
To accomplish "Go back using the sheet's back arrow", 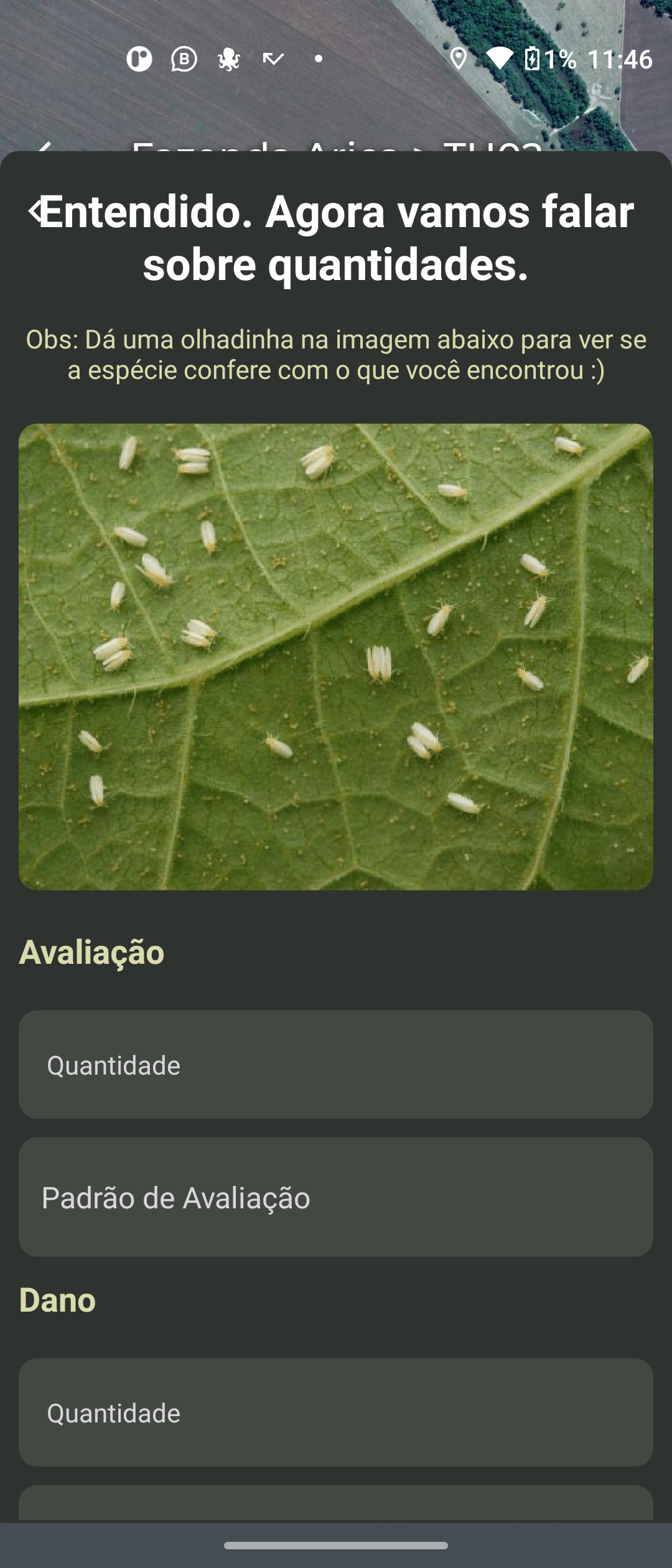I will pos(36,210).
